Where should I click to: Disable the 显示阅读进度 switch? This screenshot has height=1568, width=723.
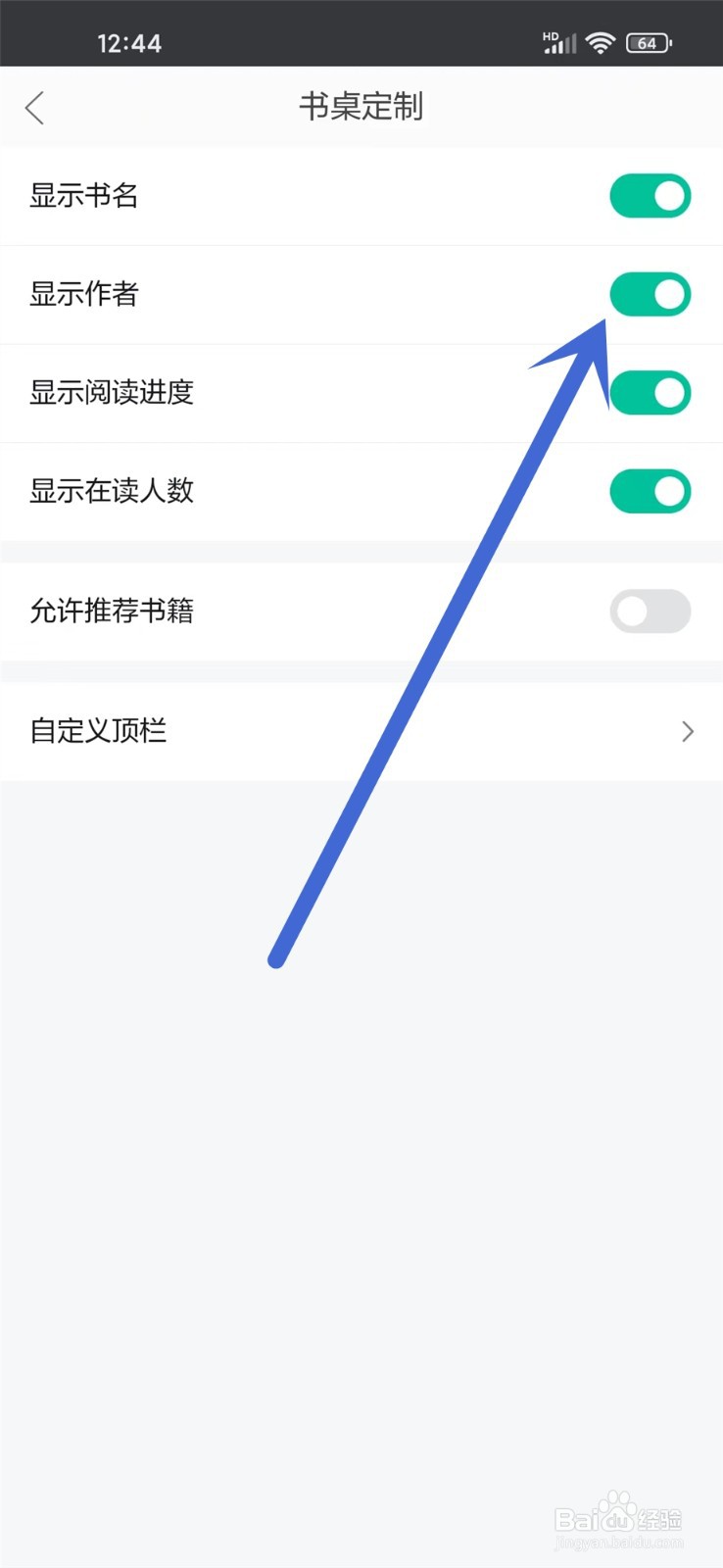click(650, 392)
